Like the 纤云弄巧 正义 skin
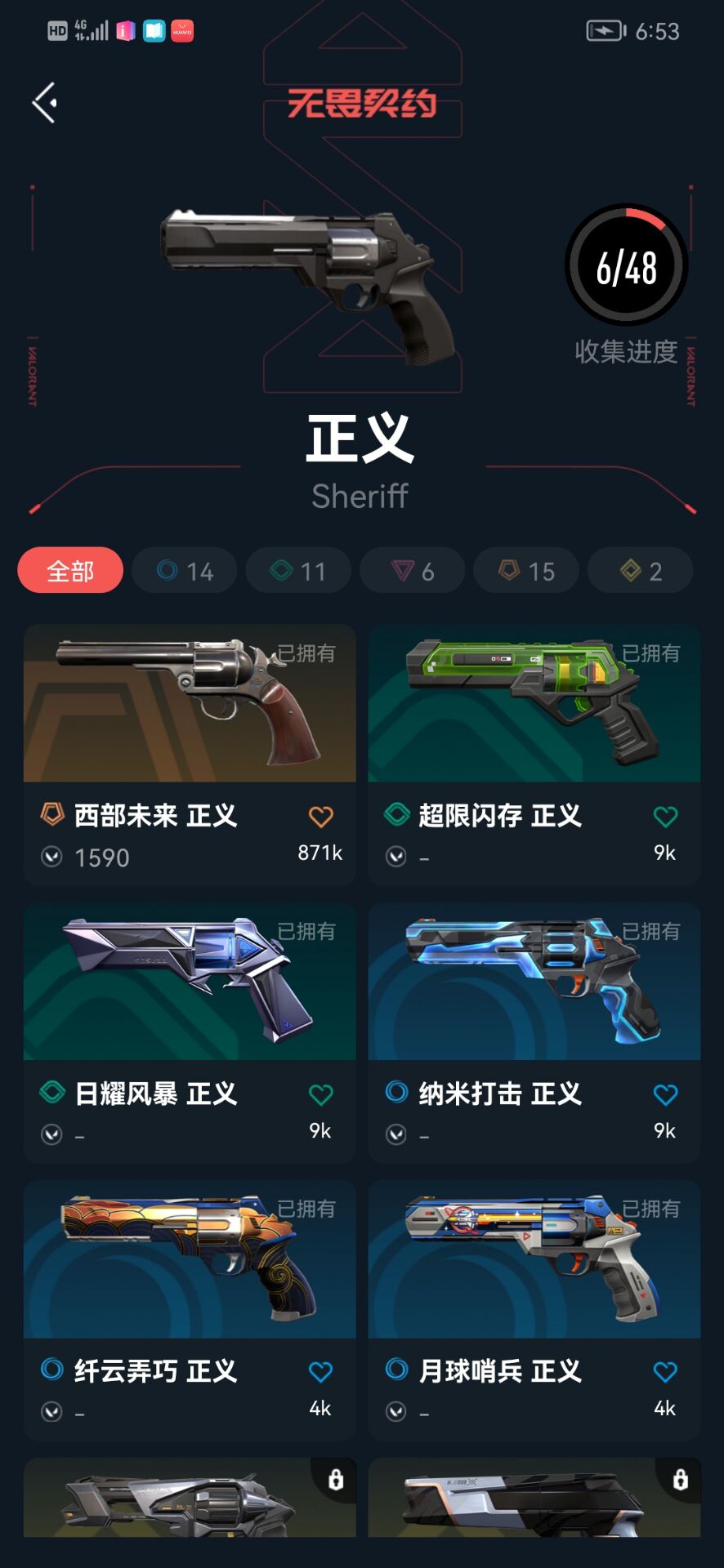724x1568 pixels. point(321,1372)
